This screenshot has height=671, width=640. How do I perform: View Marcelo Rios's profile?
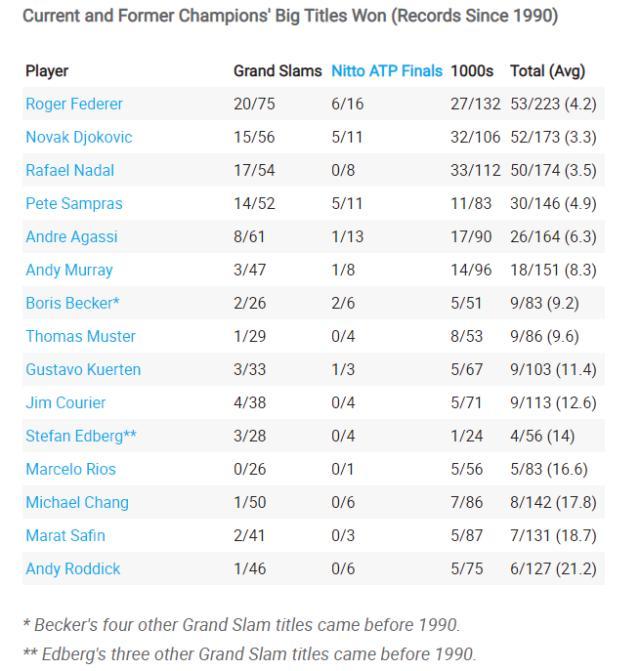(x=70, y=469)
